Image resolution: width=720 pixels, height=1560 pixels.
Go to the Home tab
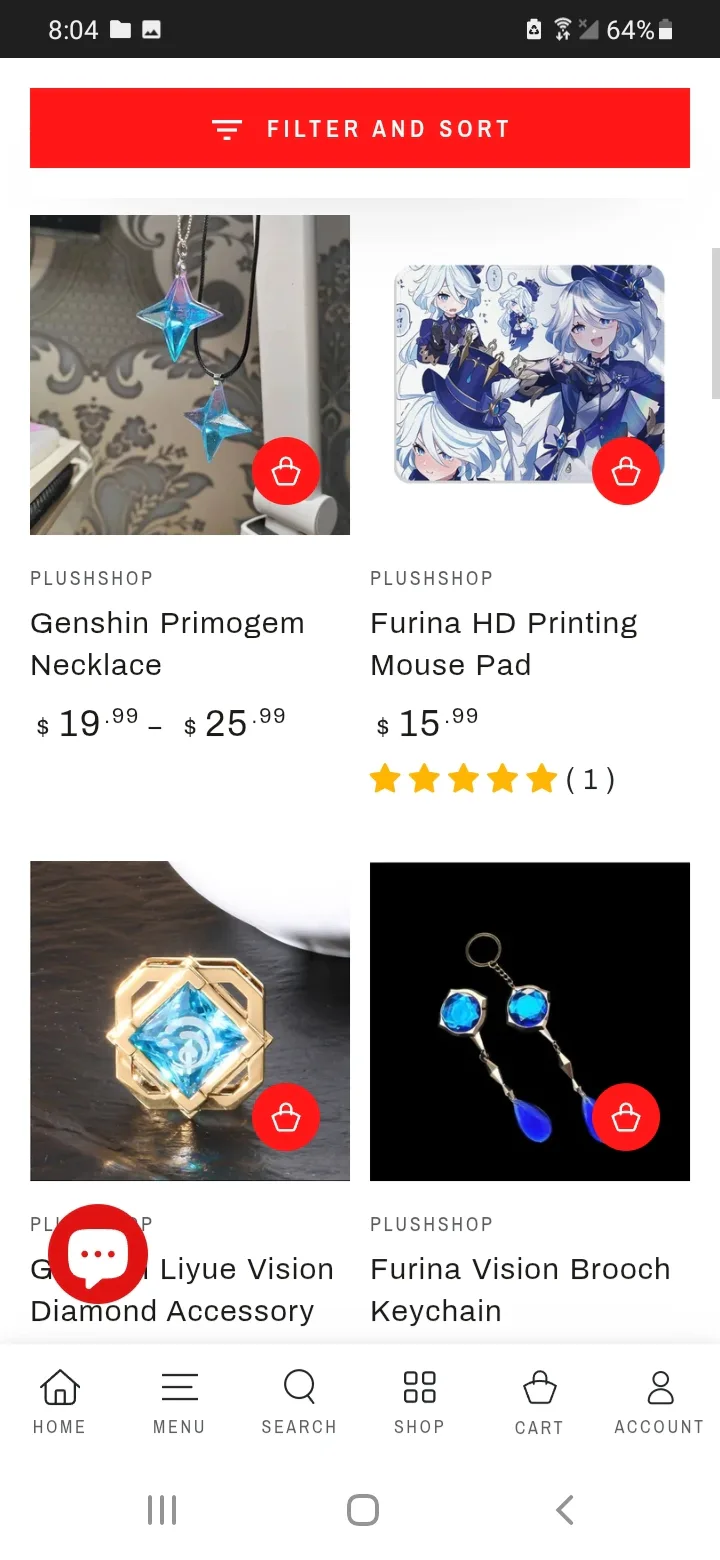(x=59, y=1401)
